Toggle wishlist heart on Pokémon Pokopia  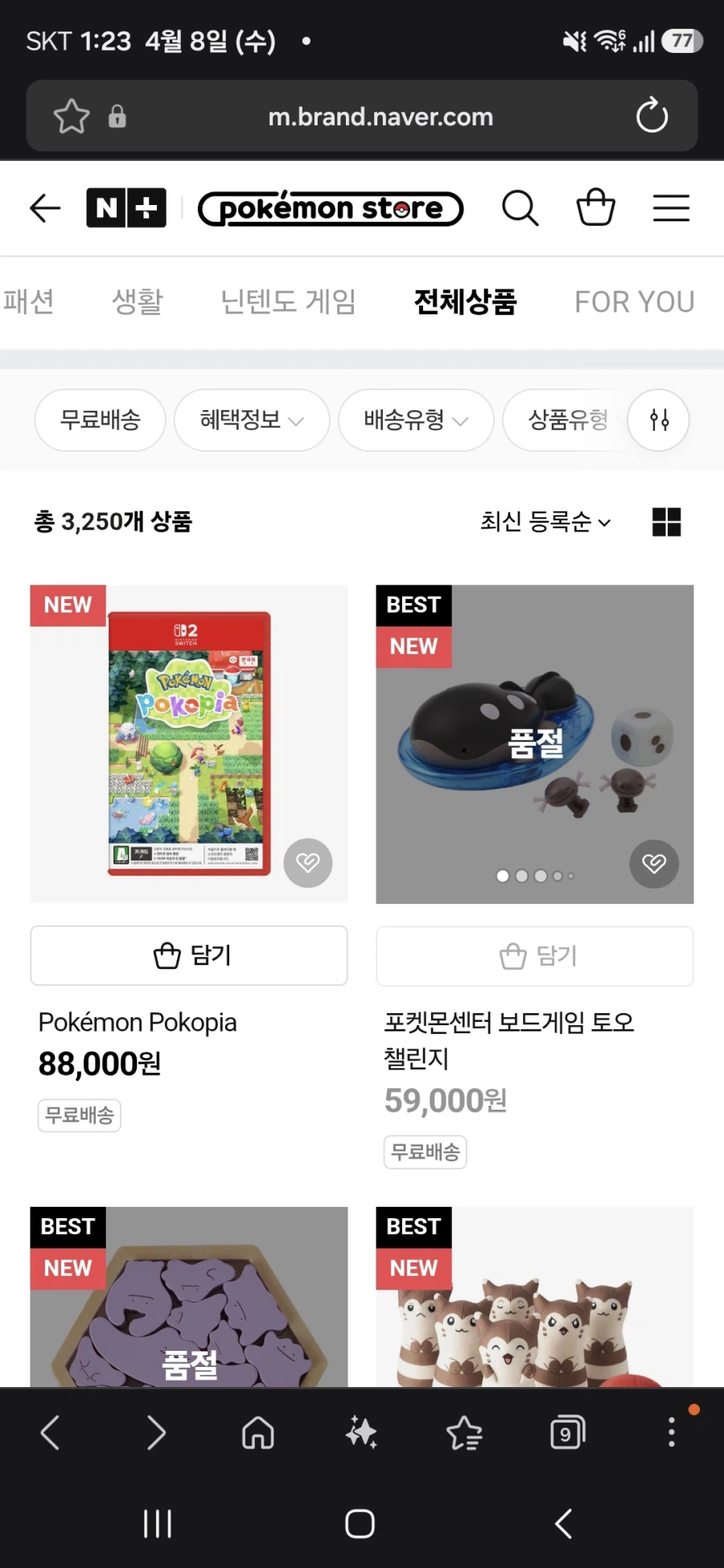308,863
